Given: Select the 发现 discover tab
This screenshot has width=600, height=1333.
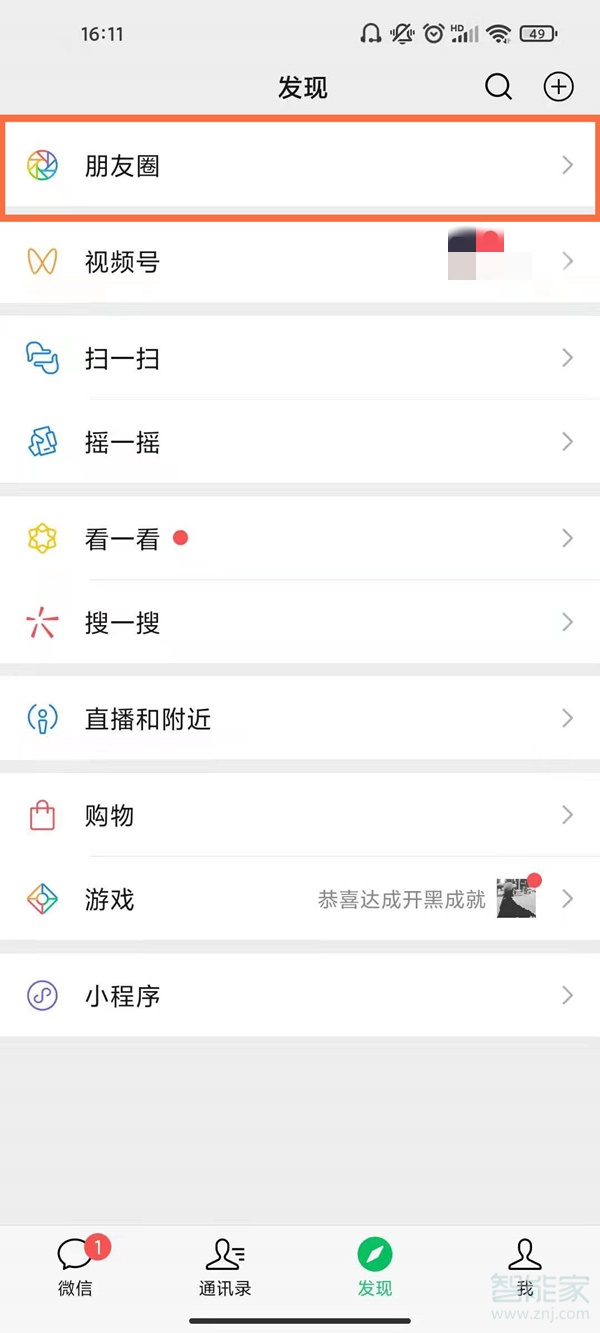Looking at the screenshot, I should pos(375,1267).
